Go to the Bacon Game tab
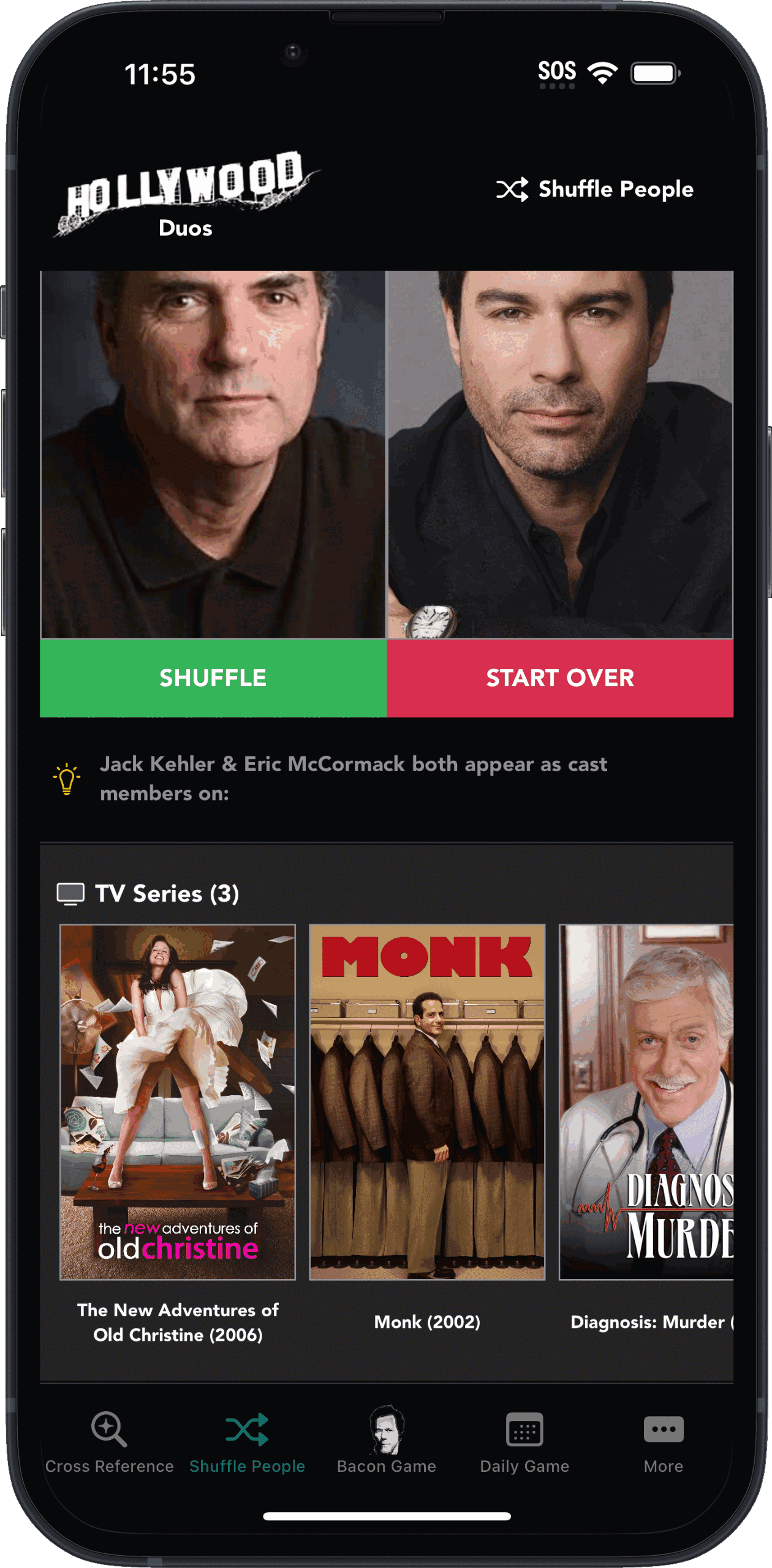This screenshot has width=772, height=1568. point(386,1442)
